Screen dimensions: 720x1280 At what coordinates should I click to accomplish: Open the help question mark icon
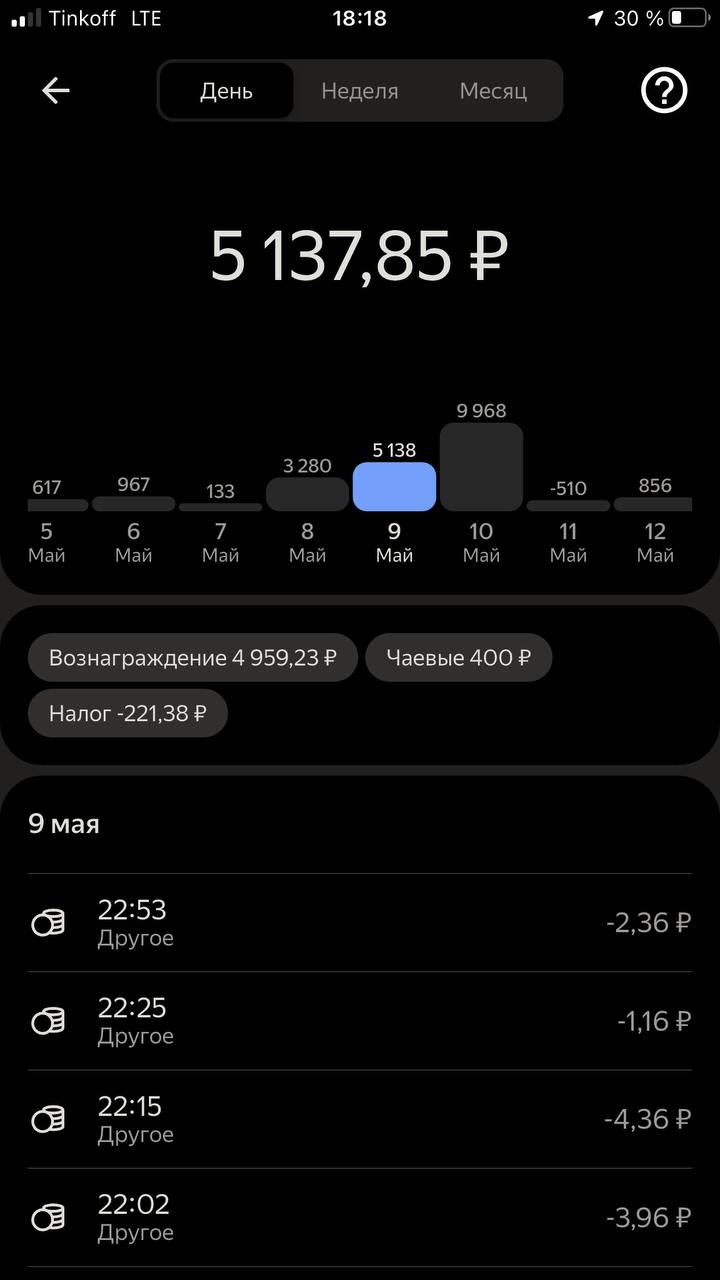click(664, 91)
